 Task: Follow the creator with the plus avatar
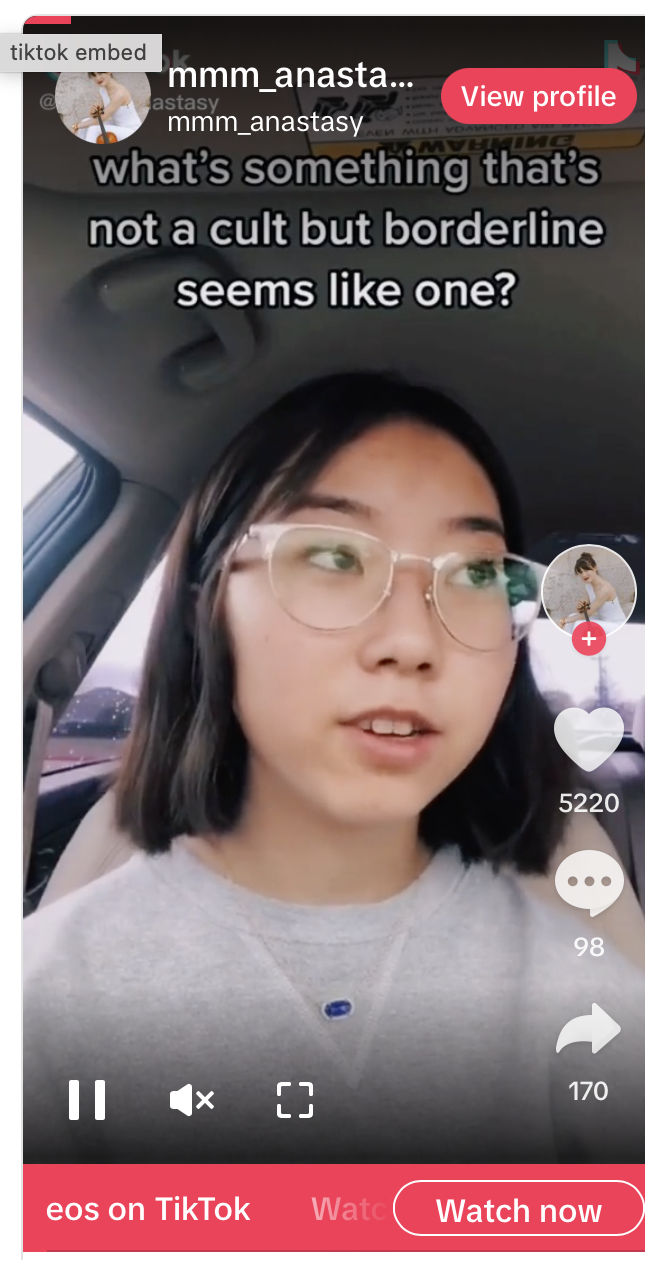(589, 638)
